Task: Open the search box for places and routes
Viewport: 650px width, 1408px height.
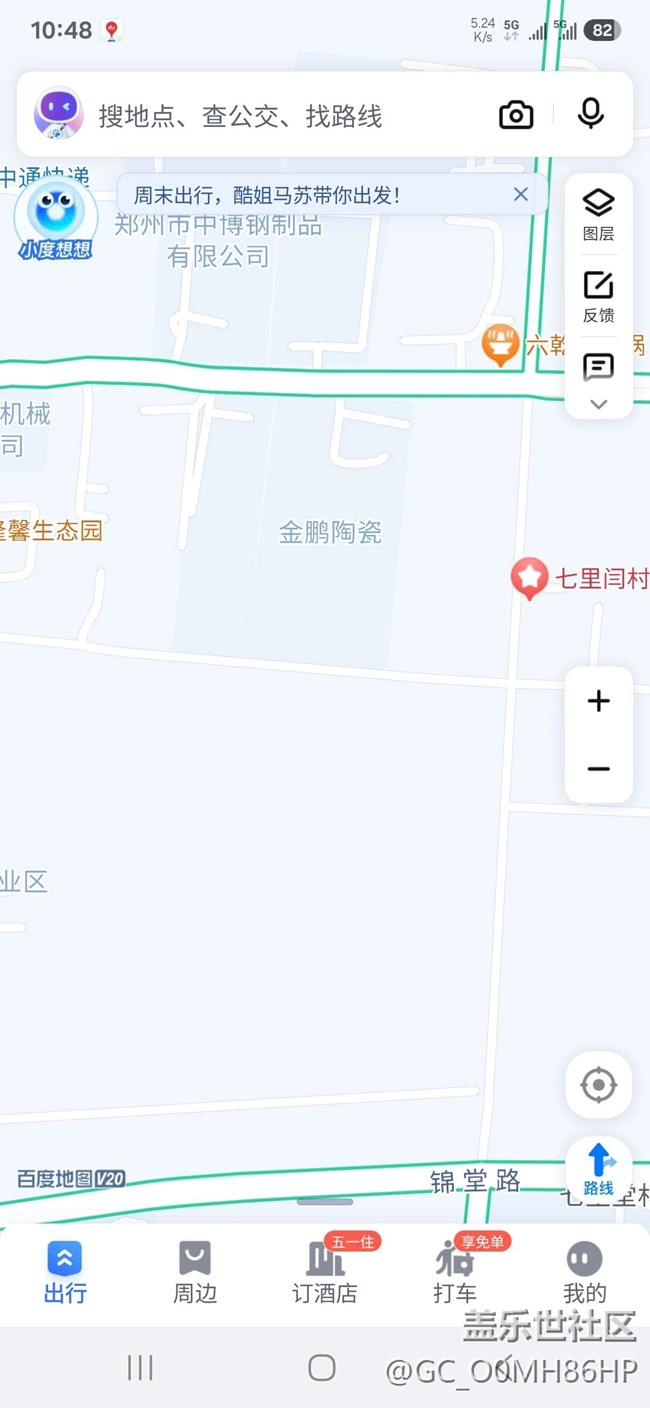Action: [290, 116]
